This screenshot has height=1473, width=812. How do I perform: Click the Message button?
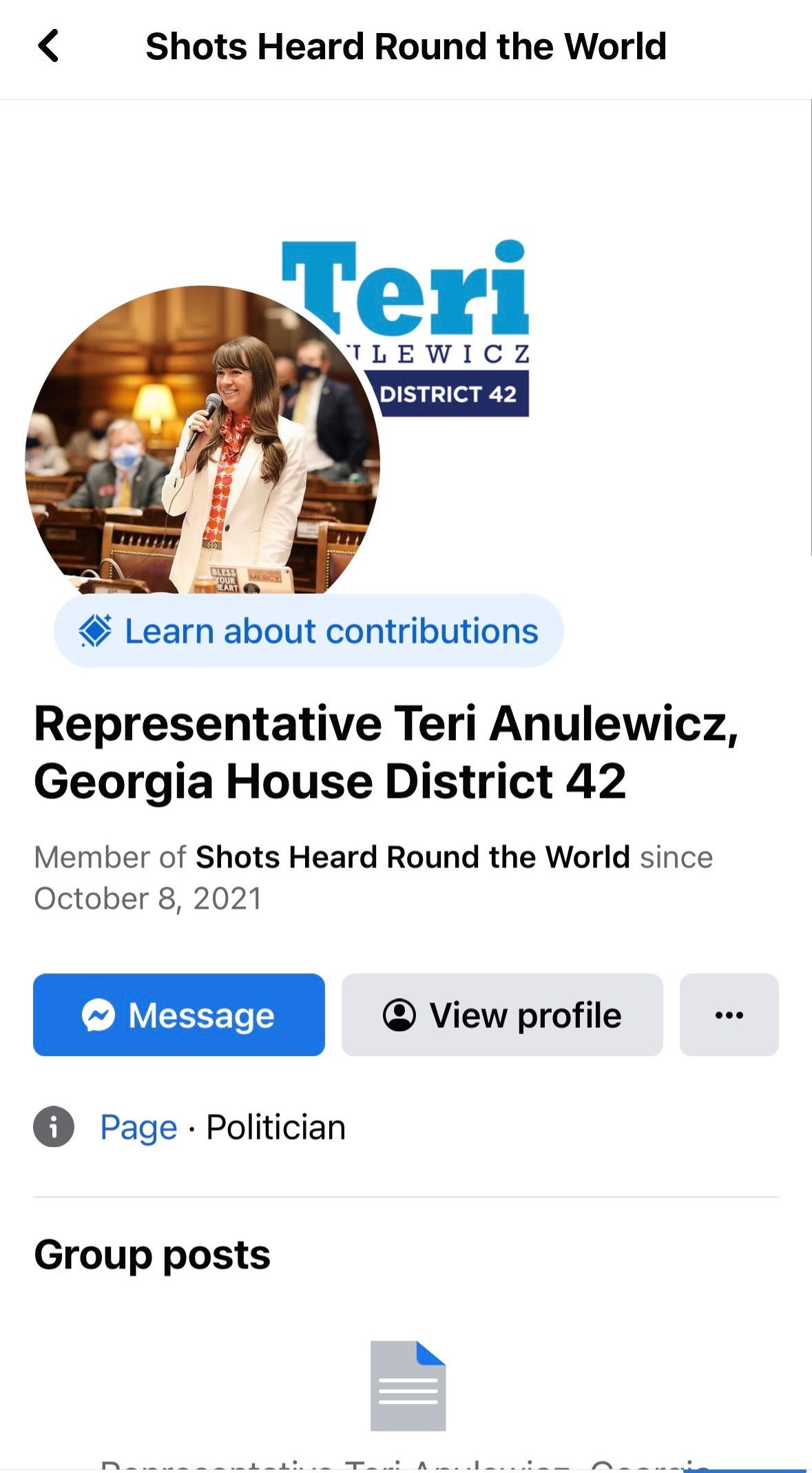tap(178, 1014)
